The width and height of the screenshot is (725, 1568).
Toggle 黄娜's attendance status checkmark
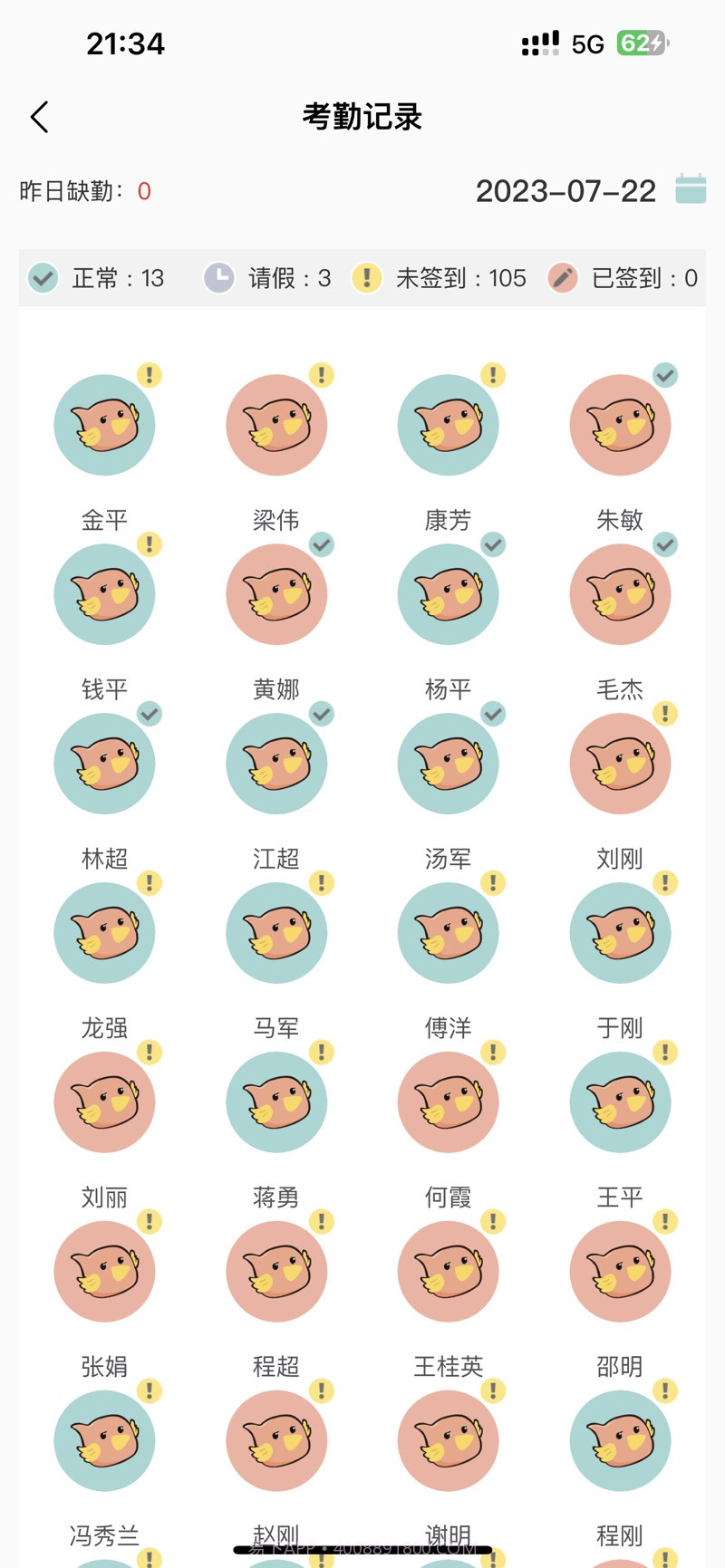[x=321, y=544]
